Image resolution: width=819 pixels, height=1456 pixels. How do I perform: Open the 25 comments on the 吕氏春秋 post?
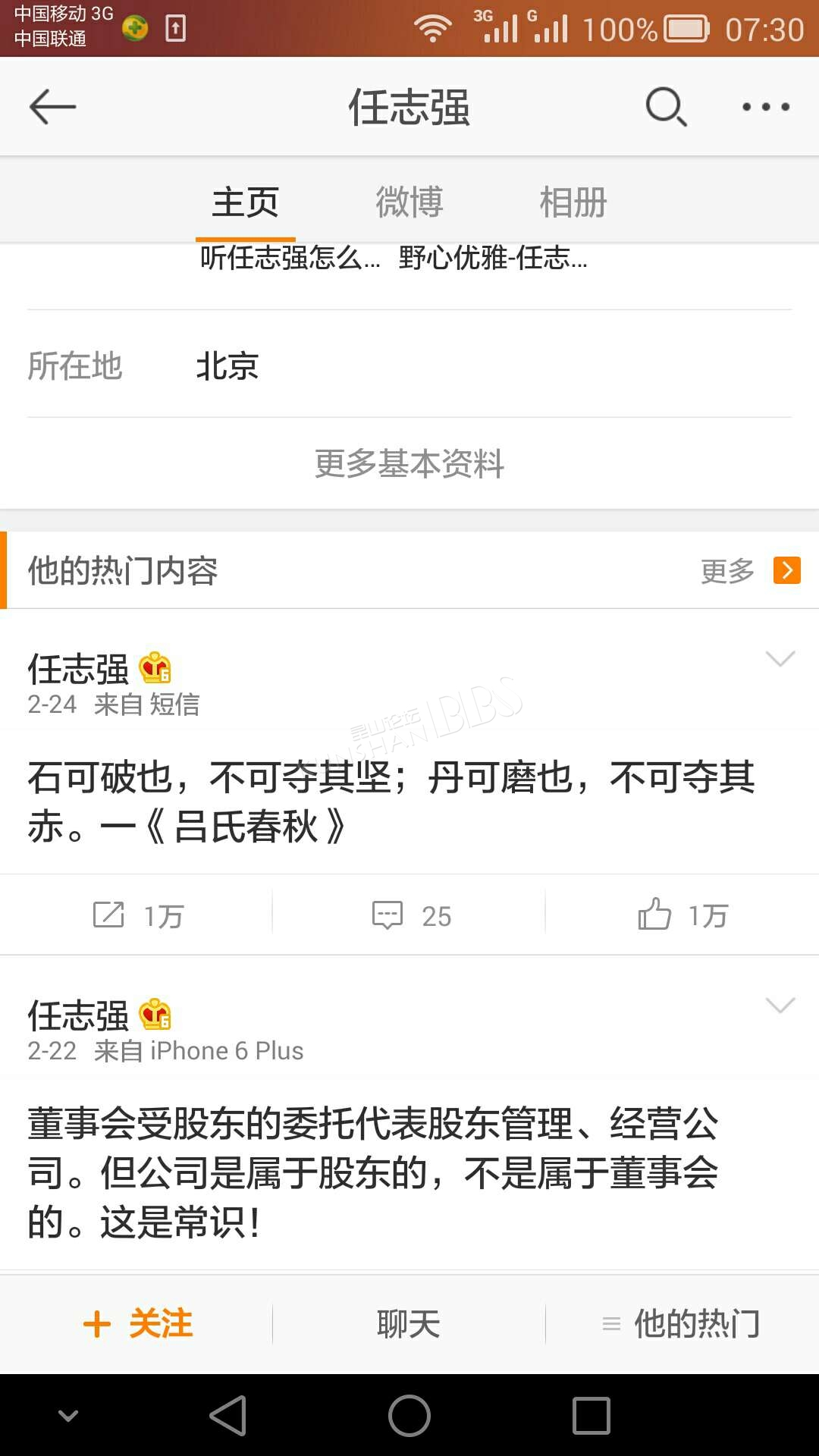pyautogui.click(x=411, y=915)
